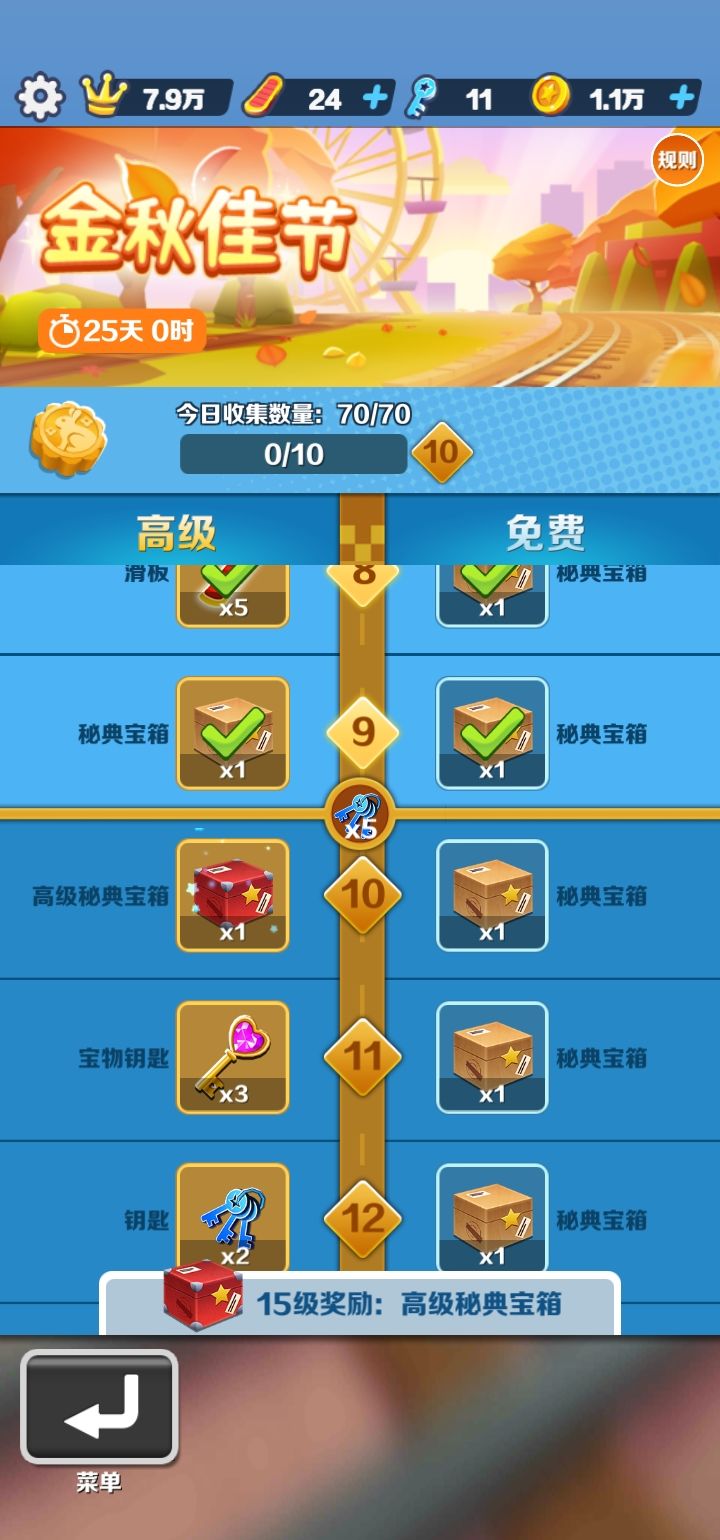Image resolution: width=720 pixels, height=1540 pixels.
Task: Claim the x5 滑板 reward with green checkmark
Action: [232, 590]
